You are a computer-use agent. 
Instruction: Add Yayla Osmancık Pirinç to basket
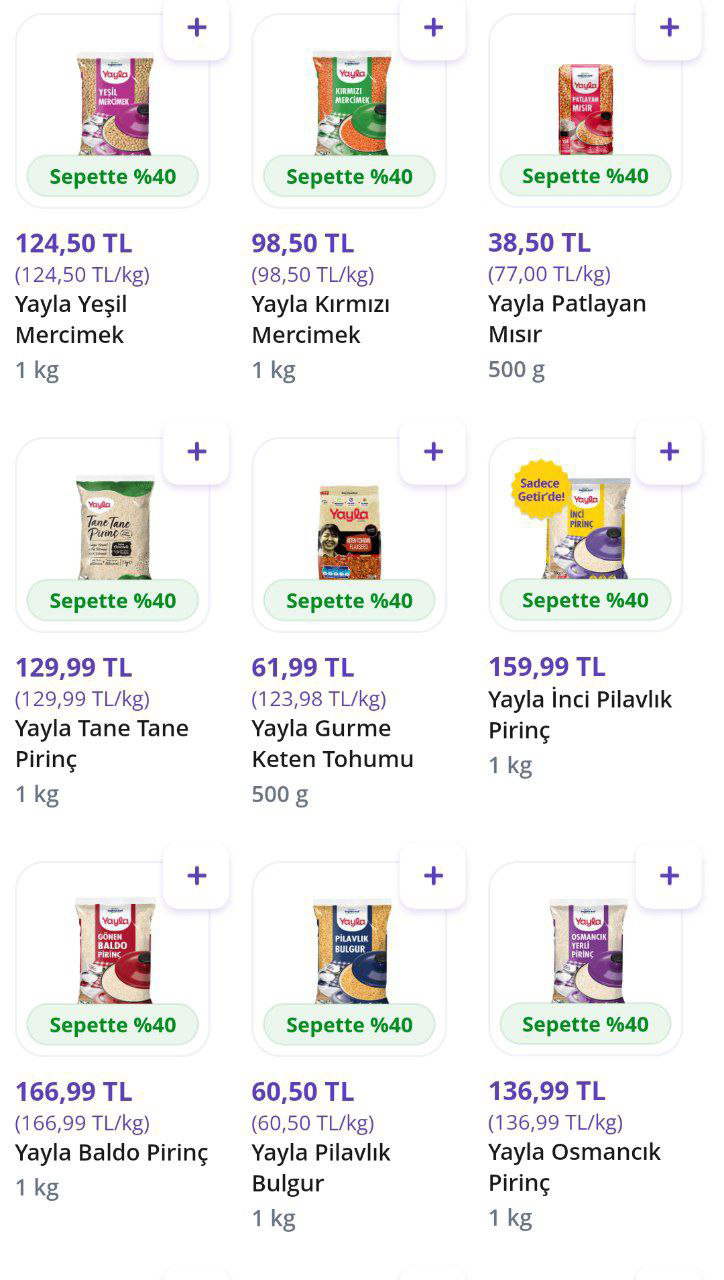click(669, 876)
